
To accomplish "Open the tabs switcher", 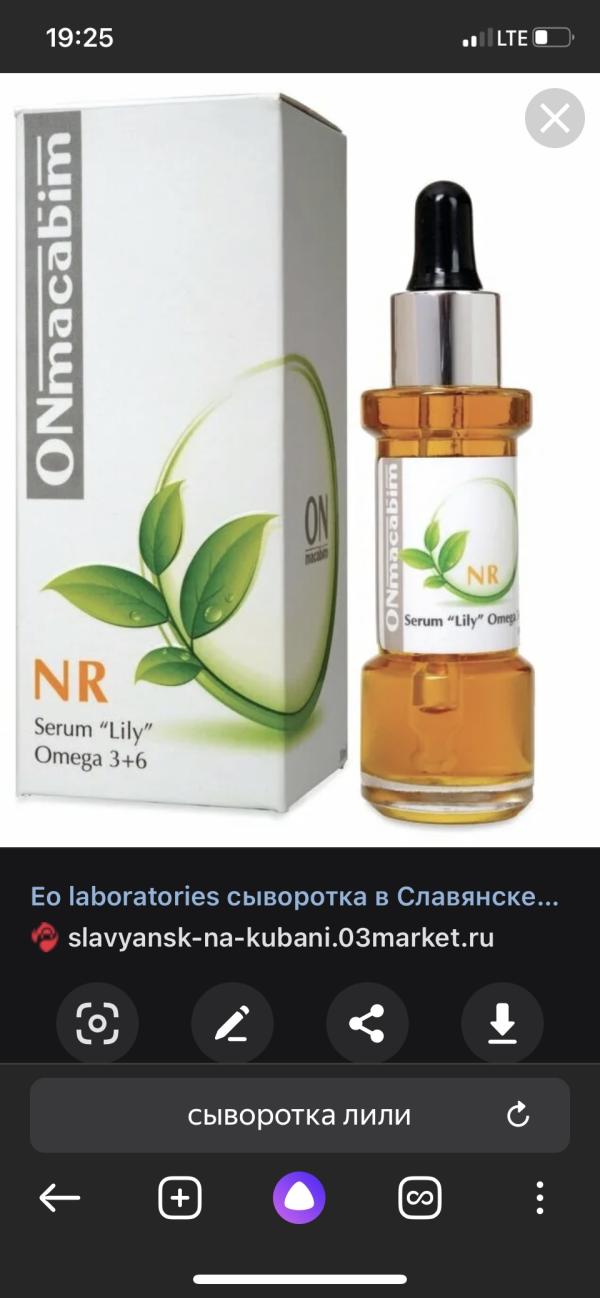I will (x=420, y=1197).
